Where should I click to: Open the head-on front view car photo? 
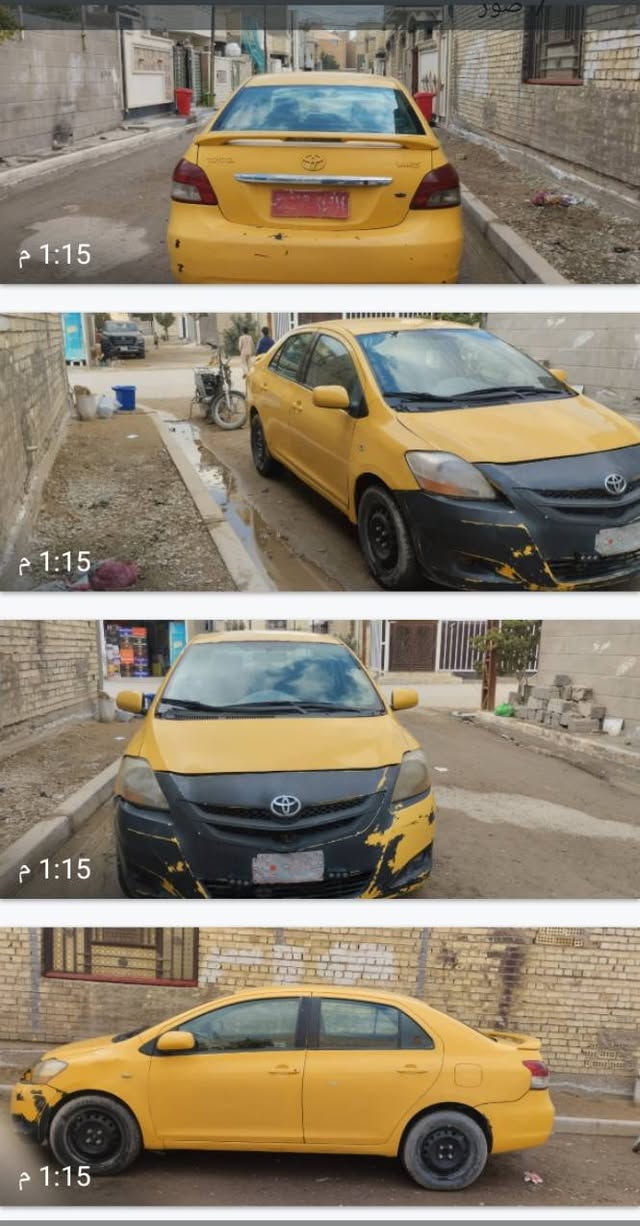click(320, 760)
